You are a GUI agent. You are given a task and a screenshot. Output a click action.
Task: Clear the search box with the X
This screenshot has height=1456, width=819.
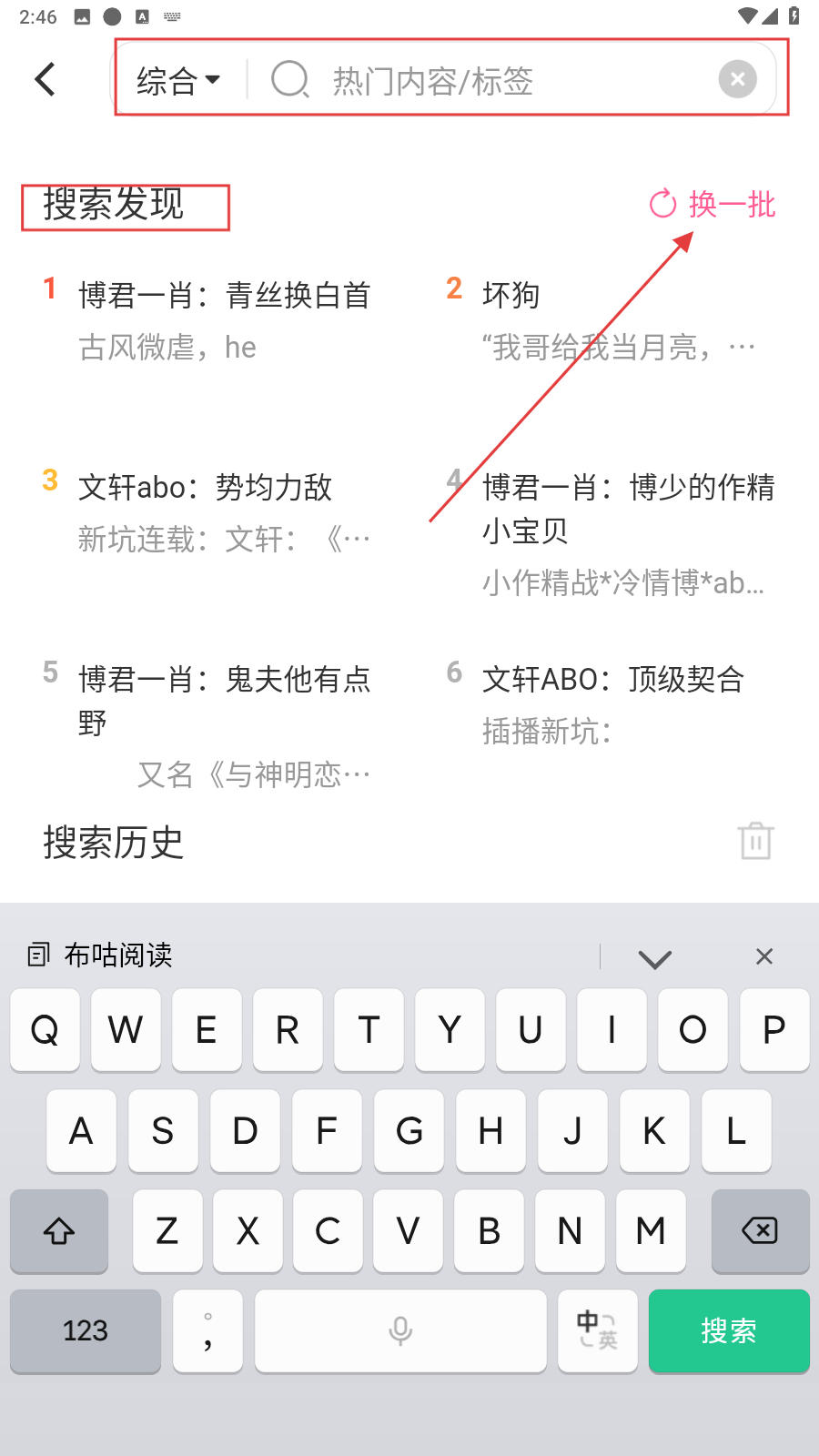tap(738, 79)
